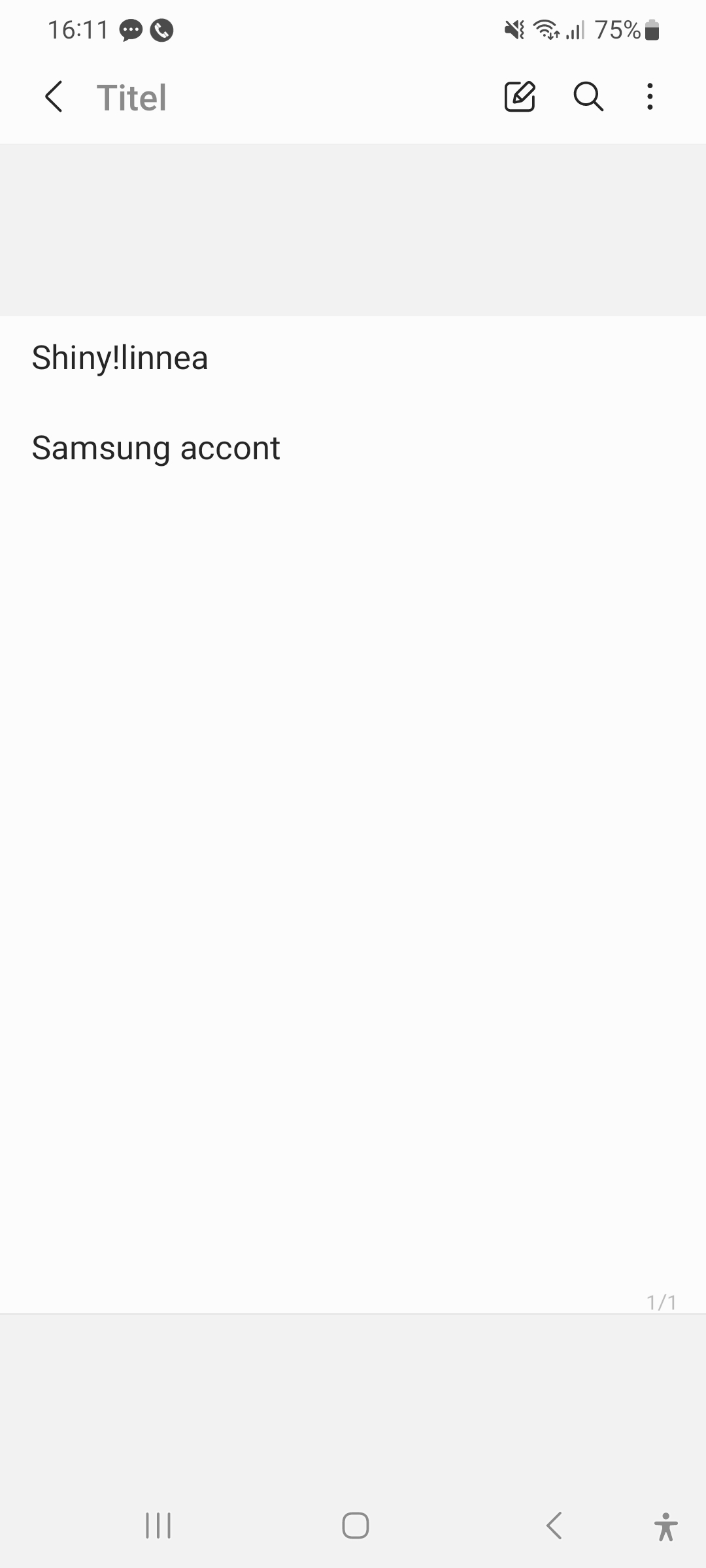Screen dimensions: 706x1568
Task: Tap the Titel title field
Action: [131, 98]
